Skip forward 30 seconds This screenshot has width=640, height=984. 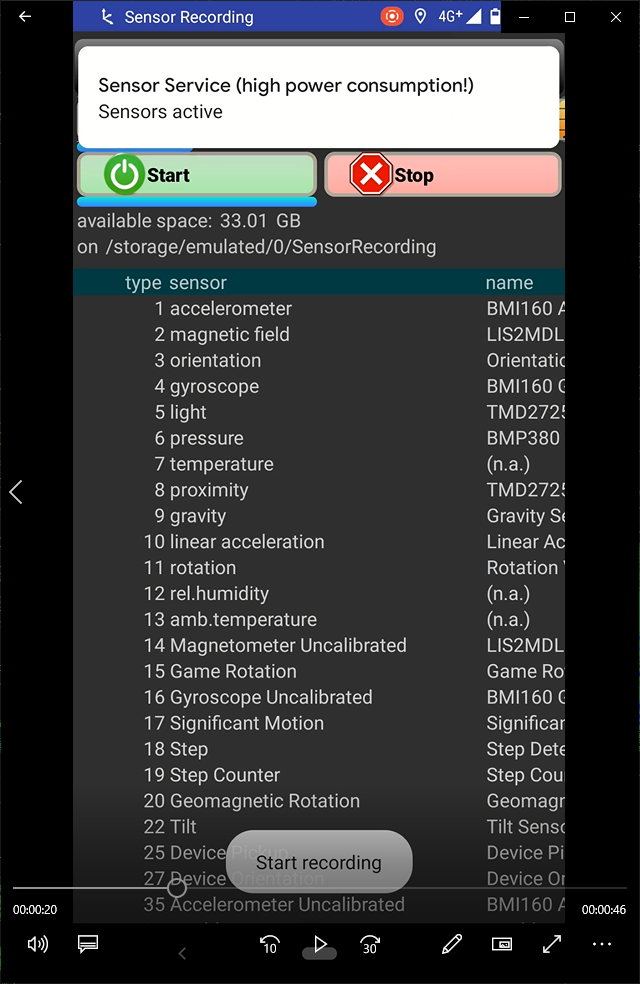(370, 944)
